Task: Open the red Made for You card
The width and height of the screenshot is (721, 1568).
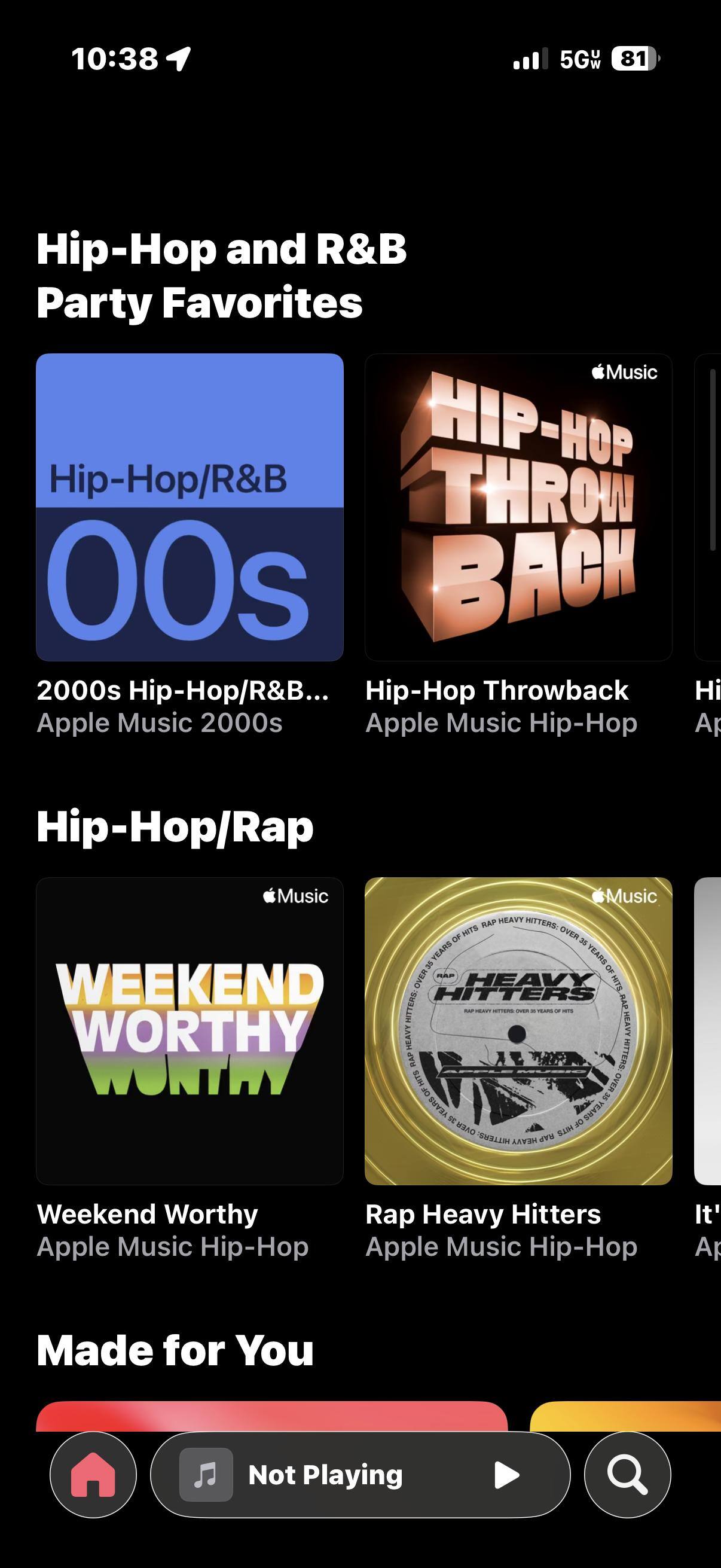Action: (x=271, y=1416)
